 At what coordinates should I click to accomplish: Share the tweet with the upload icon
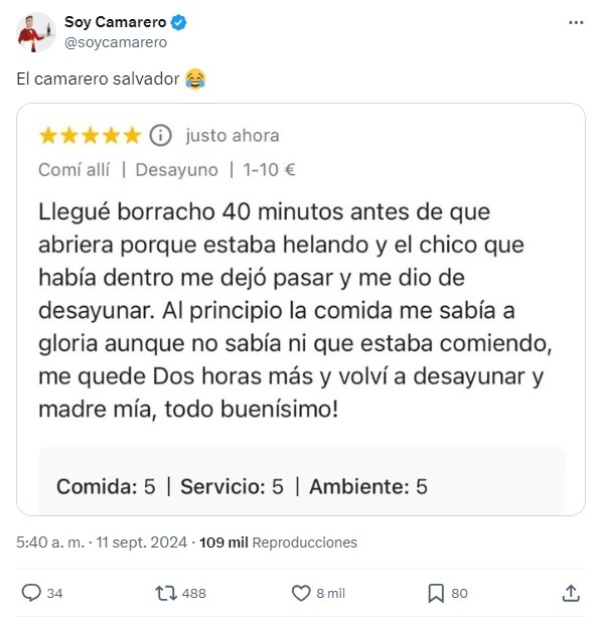(570, 593)
